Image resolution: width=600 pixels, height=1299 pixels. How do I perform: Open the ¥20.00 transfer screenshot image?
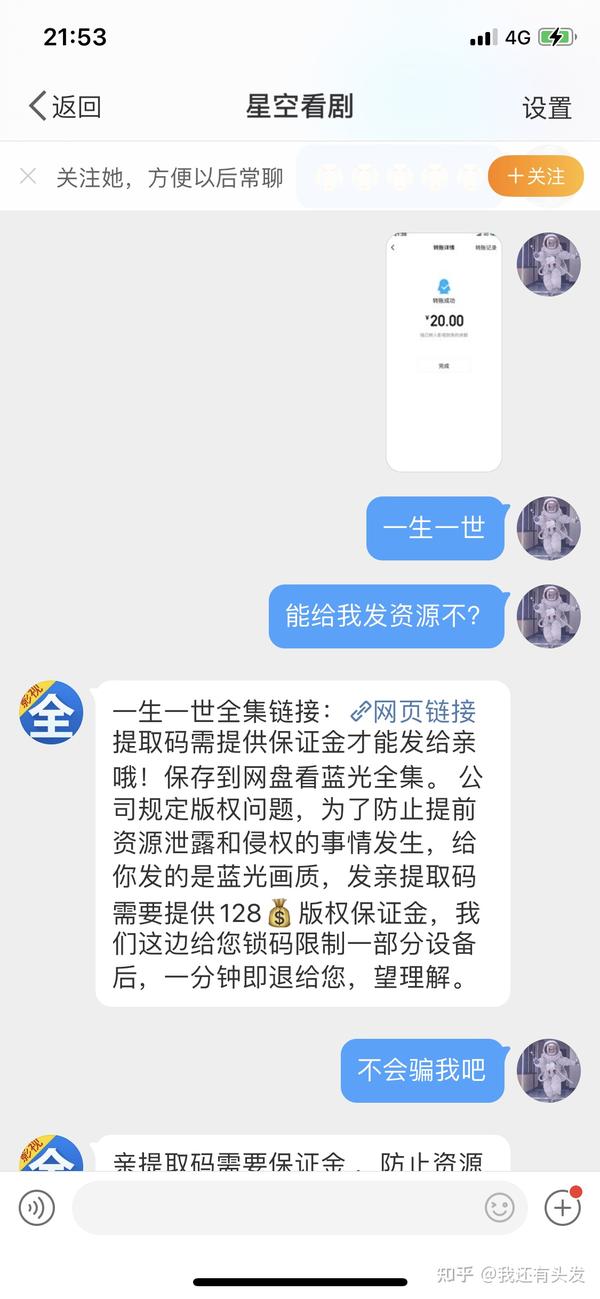click(x=443, y=352)
